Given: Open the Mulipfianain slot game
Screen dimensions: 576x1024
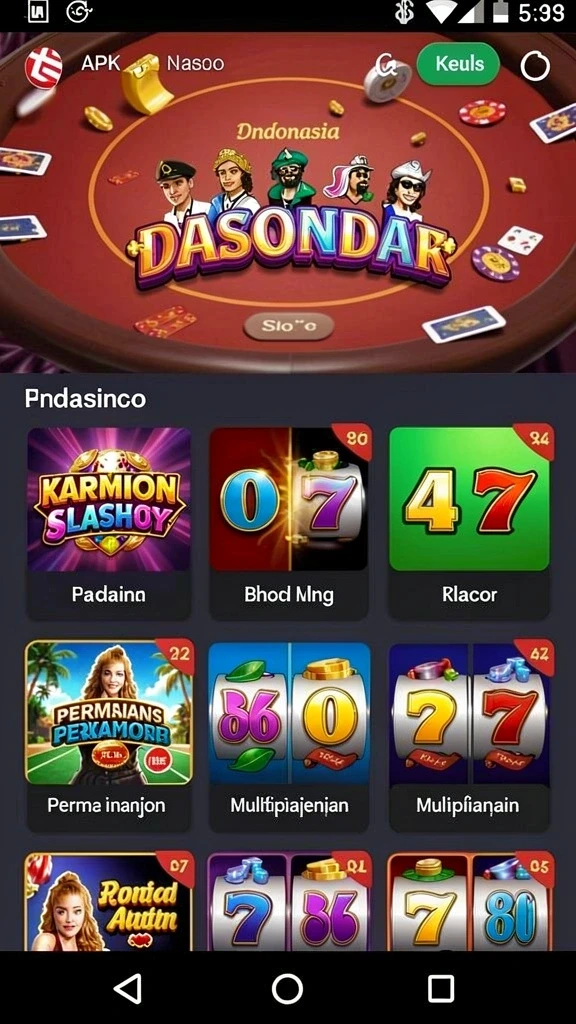Looking at the screenshot, I should (x=469, y=735).
